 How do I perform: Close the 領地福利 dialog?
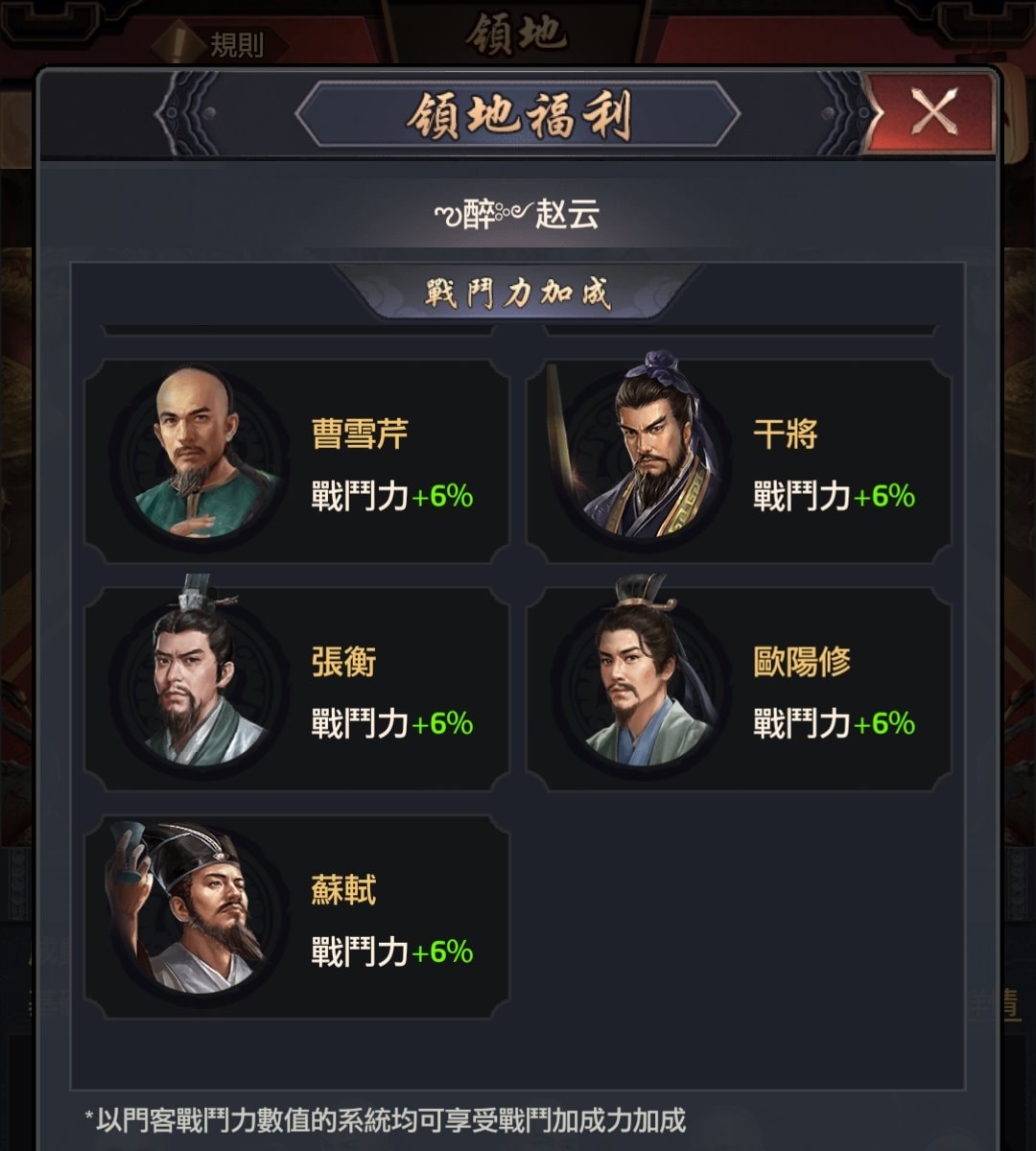click(932, 113)
